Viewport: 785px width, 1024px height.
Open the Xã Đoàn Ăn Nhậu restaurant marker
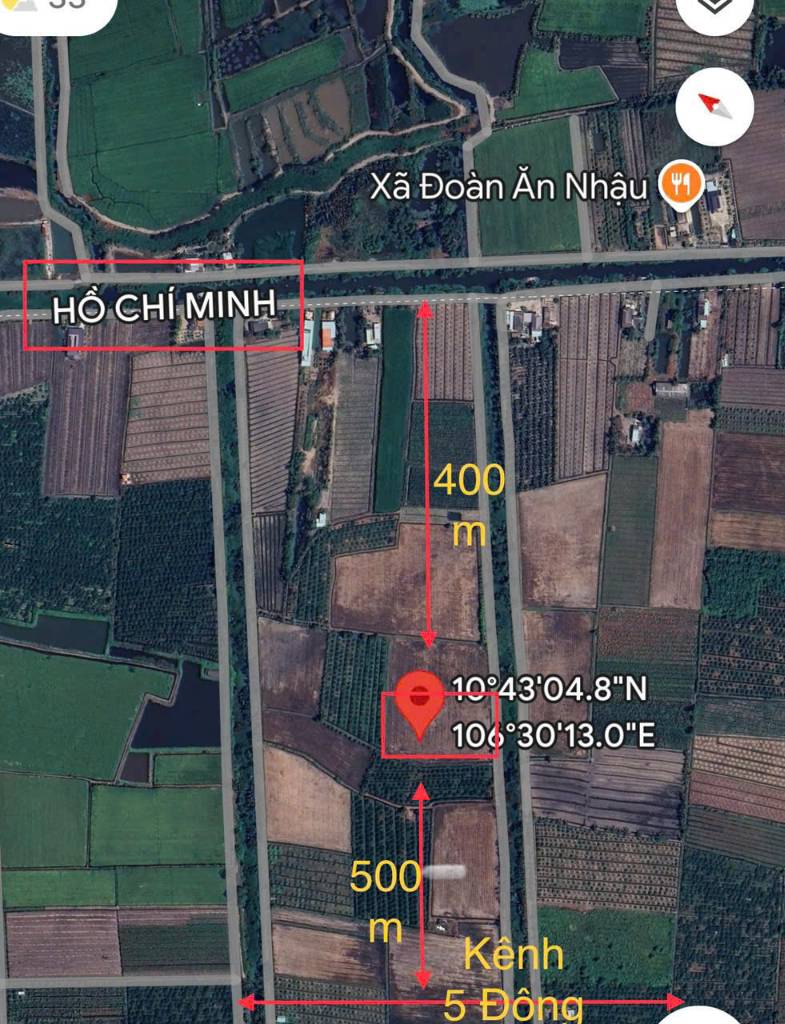click(684, 186)
